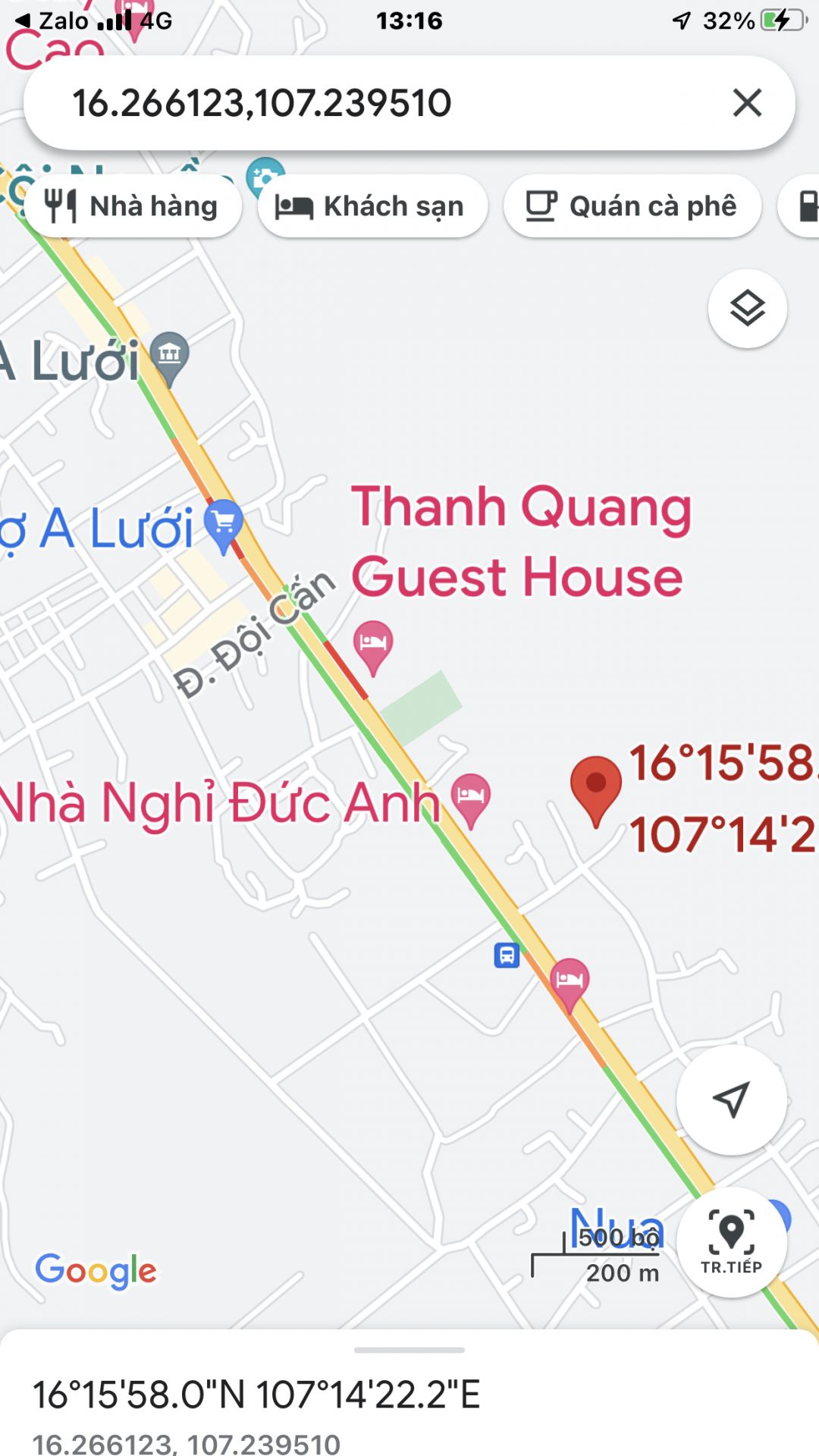819x1456 pixels.
Task: Select Nhà Nghỉ Đức Anh pin
Action: [470, 796]
